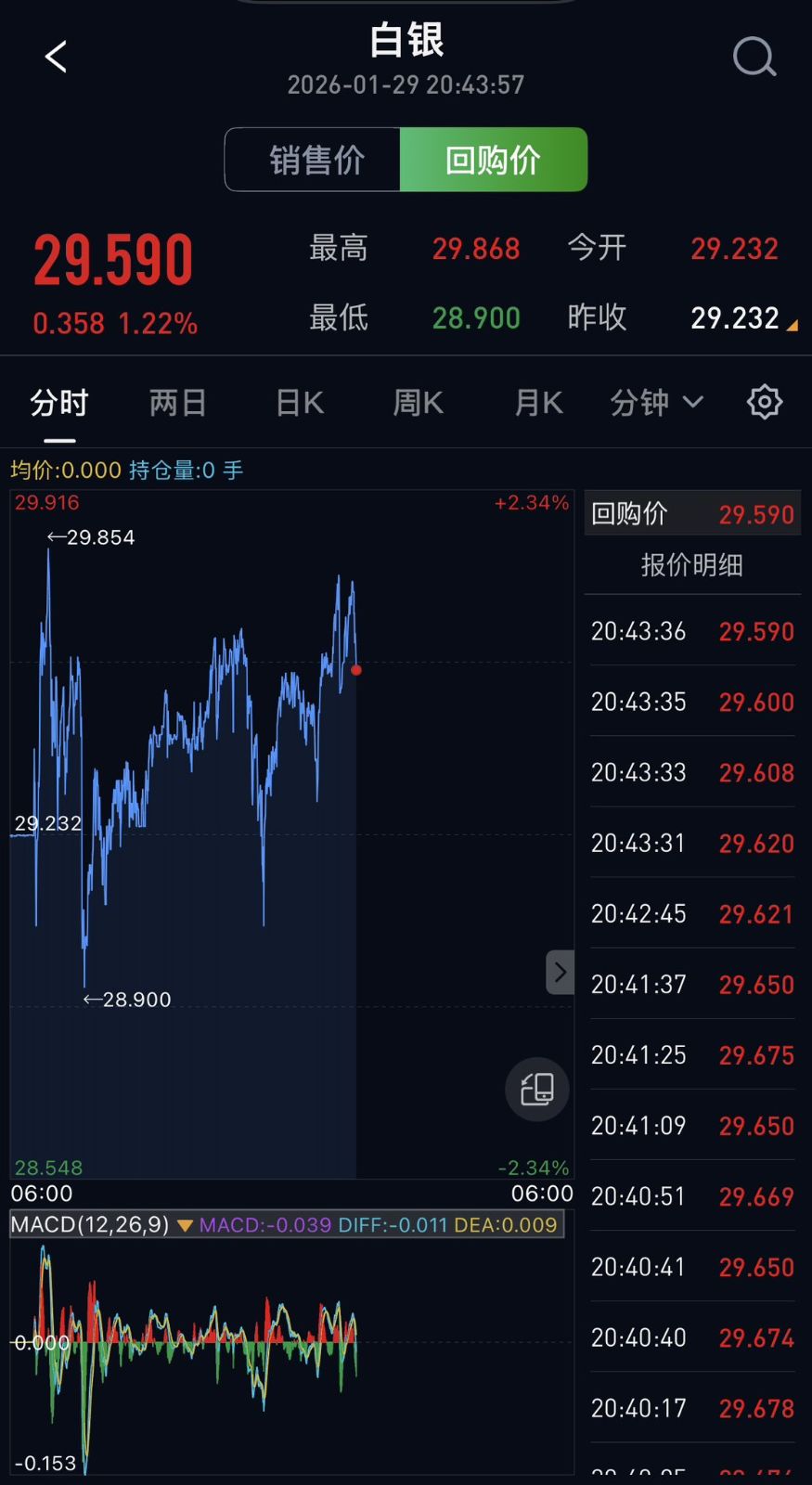The width and height of the screenshot is (812, 1485).
Task: Select the 回购价 segment
Action: pos(493,160)
